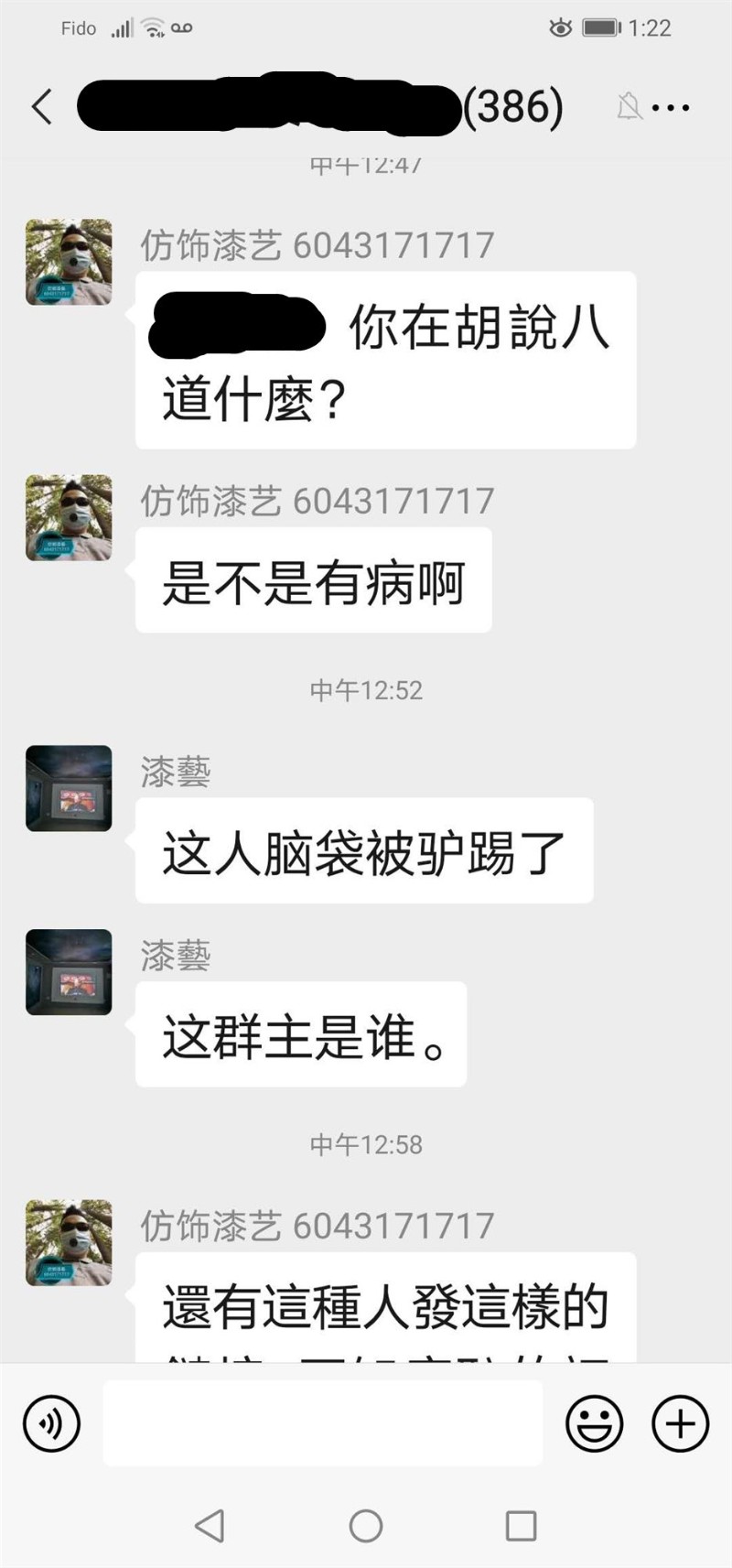The width and height of the screenshot is (732, 1568).
Task: Go back from the group chat
Action: (x=42, y=107)
